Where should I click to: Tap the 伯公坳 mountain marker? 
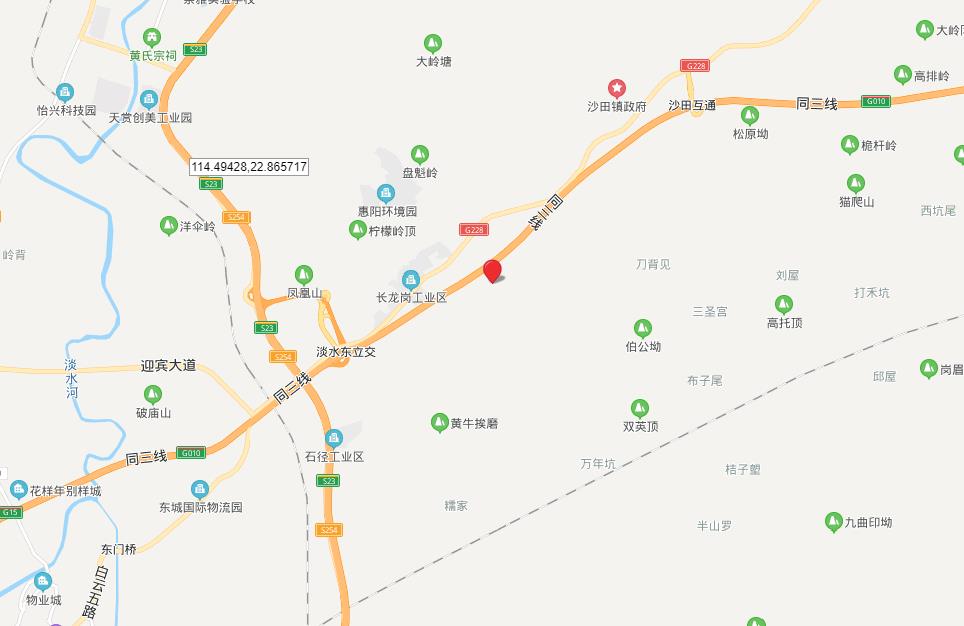(x=643, y=328)
